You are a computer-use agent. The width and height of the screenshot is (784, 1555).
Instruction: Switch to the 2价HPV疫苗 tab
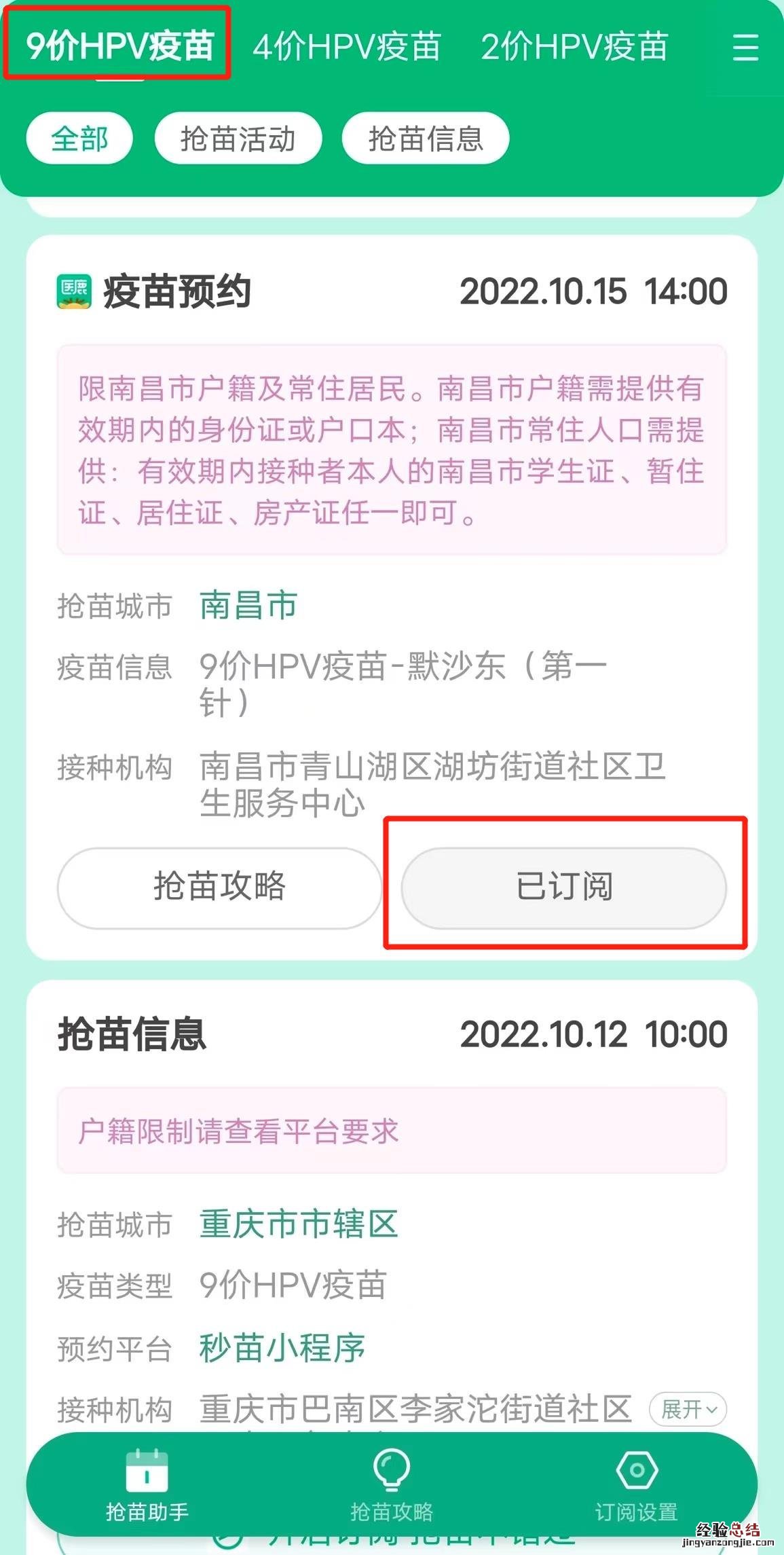tap(574, 46)
